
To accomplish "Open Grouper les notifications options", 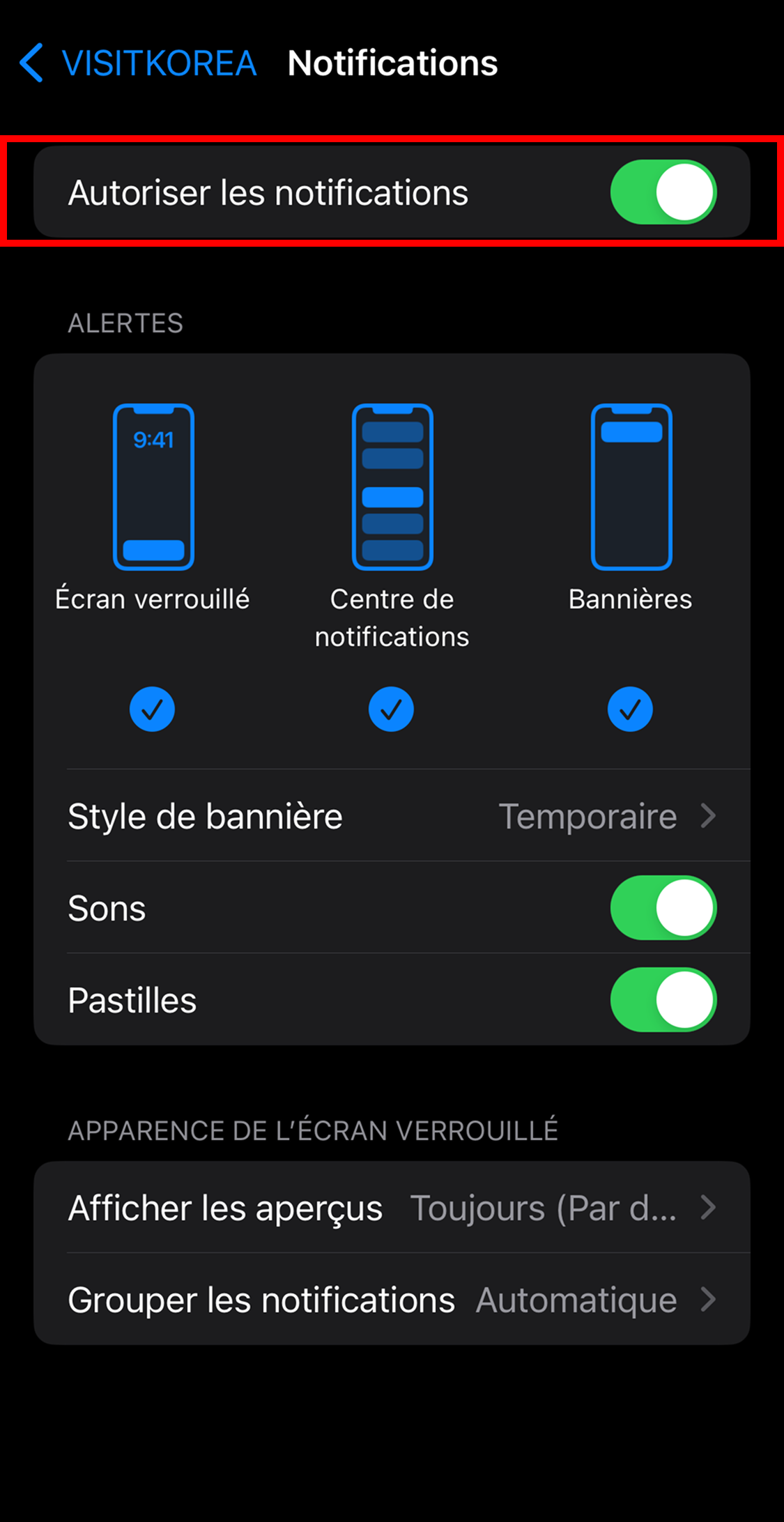I will (x=392, y=1300).
